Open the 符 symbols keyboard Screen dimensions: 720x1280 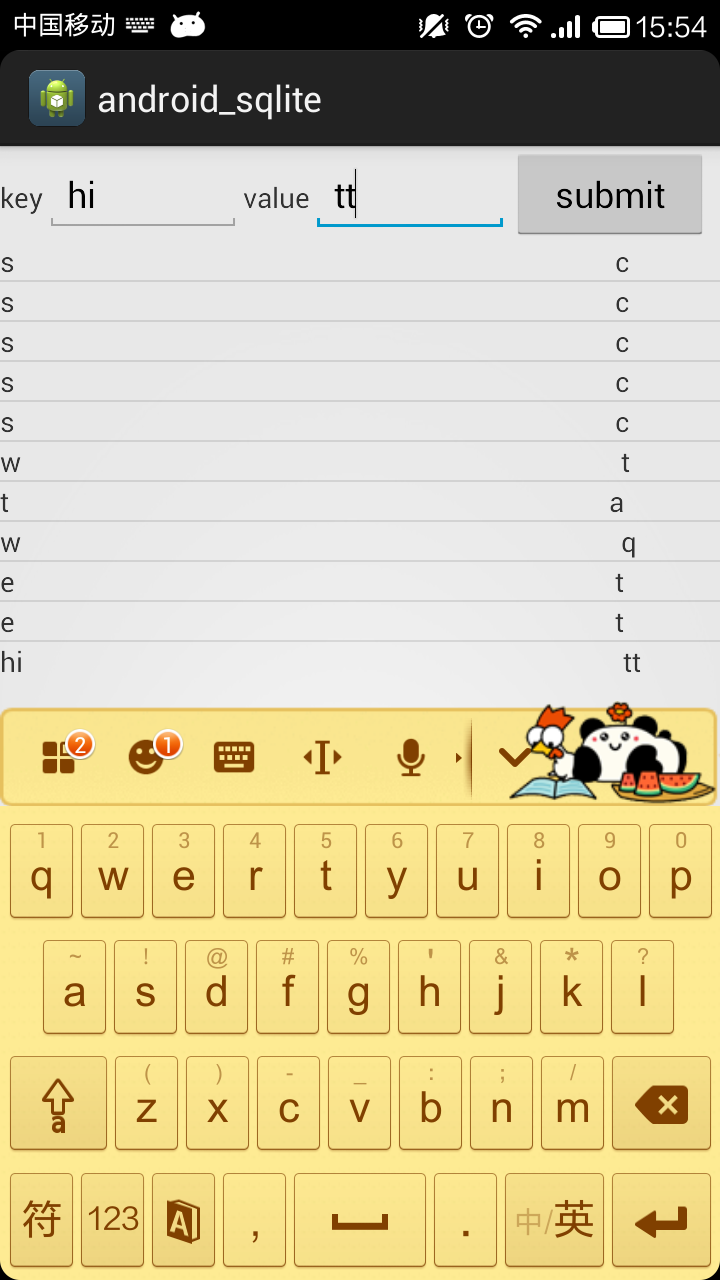click(x=42, y=1220)
